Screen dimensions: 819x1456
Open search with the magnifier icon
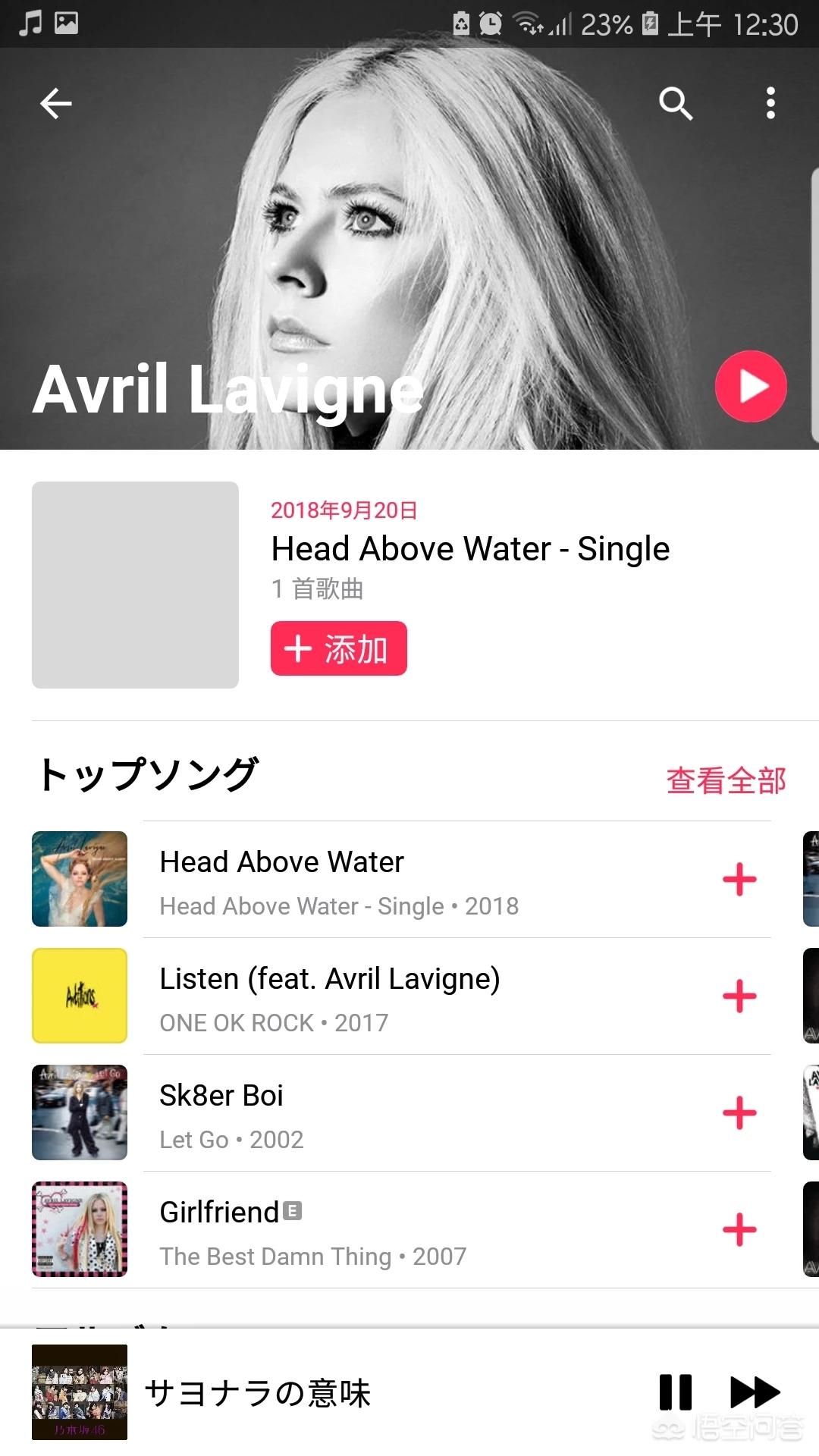coord(675,103)
